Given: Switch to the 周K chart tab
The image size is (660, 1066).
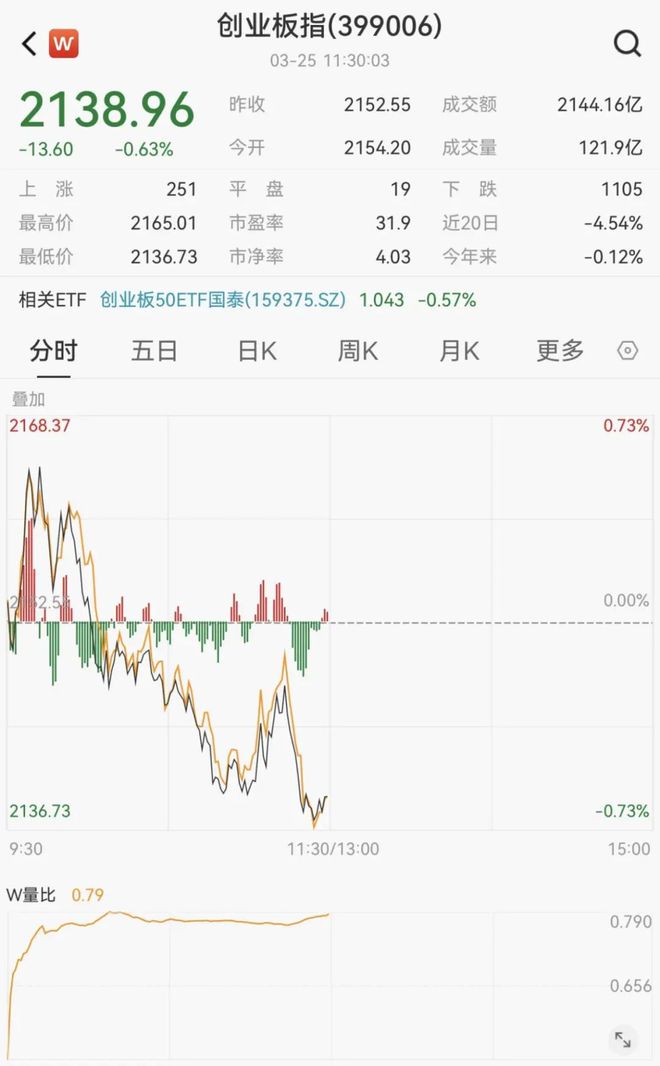Looking at the screenshot, I should pyautogui.click(x=358, y=351).
